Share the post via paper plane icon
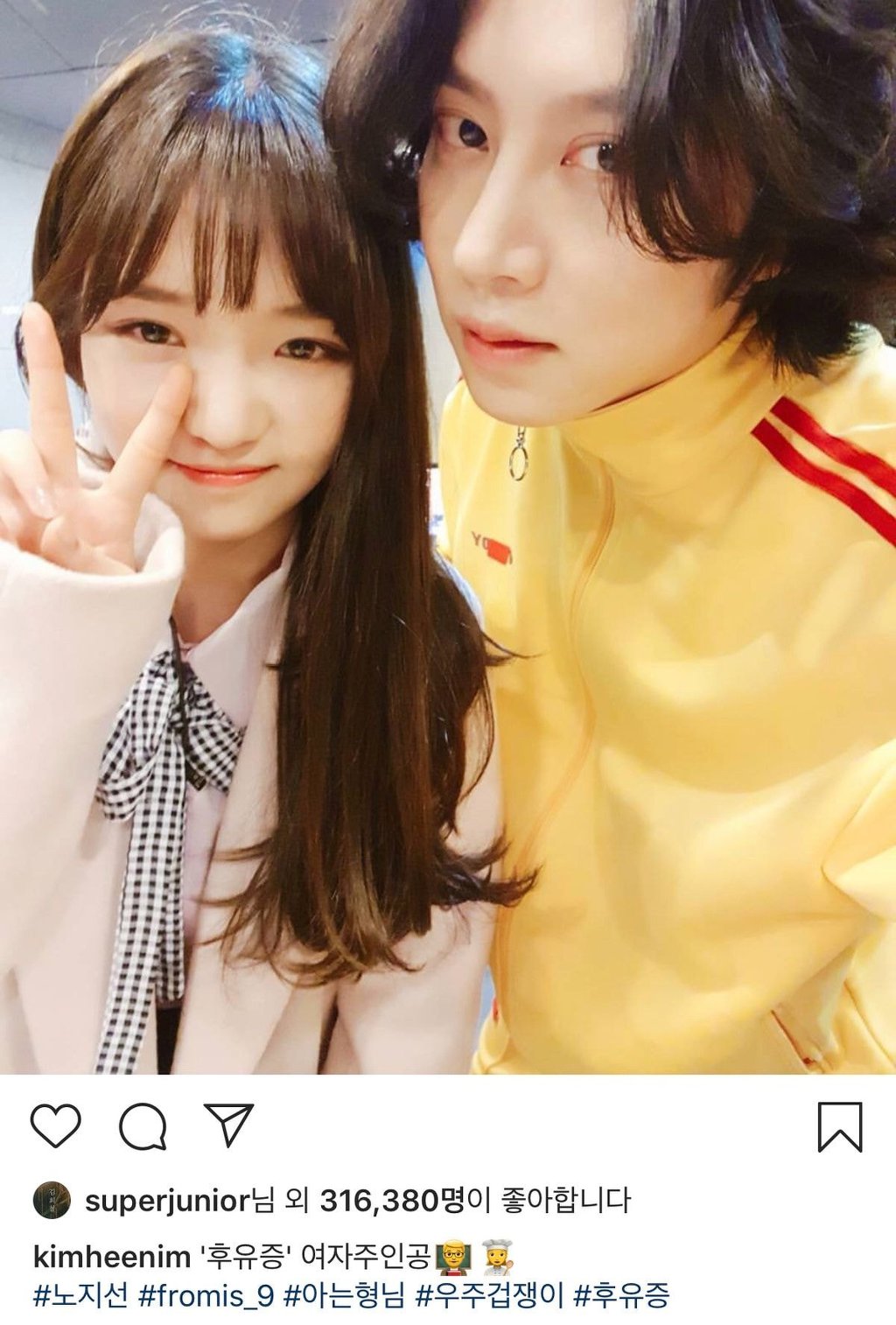This screenshot has height=1325, width=896. click(228, 1124)
